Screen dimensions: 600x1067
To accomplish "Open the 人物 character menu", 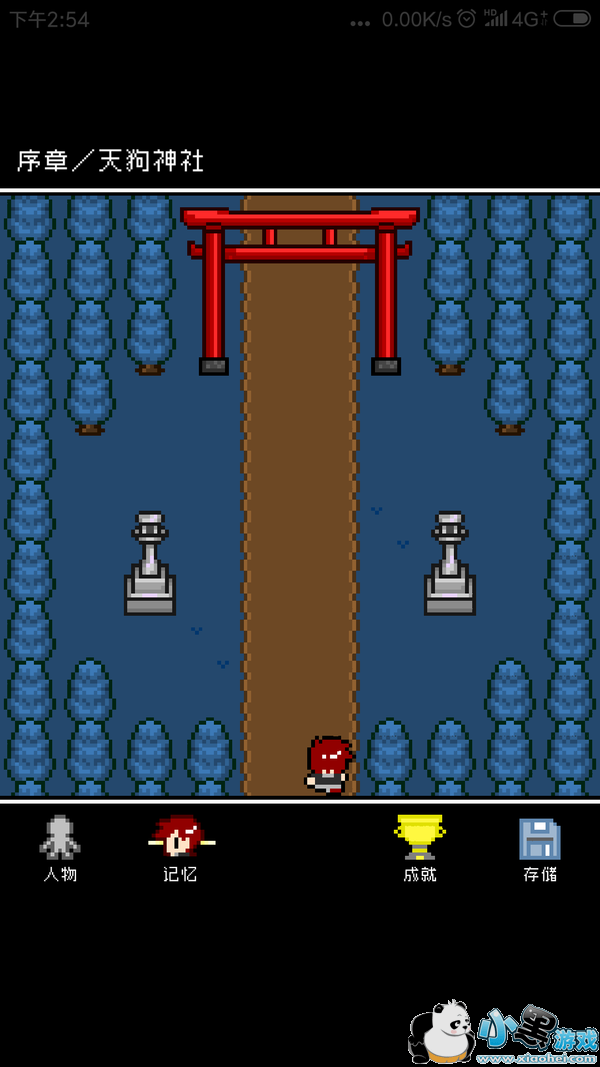I will pos(60,848).
